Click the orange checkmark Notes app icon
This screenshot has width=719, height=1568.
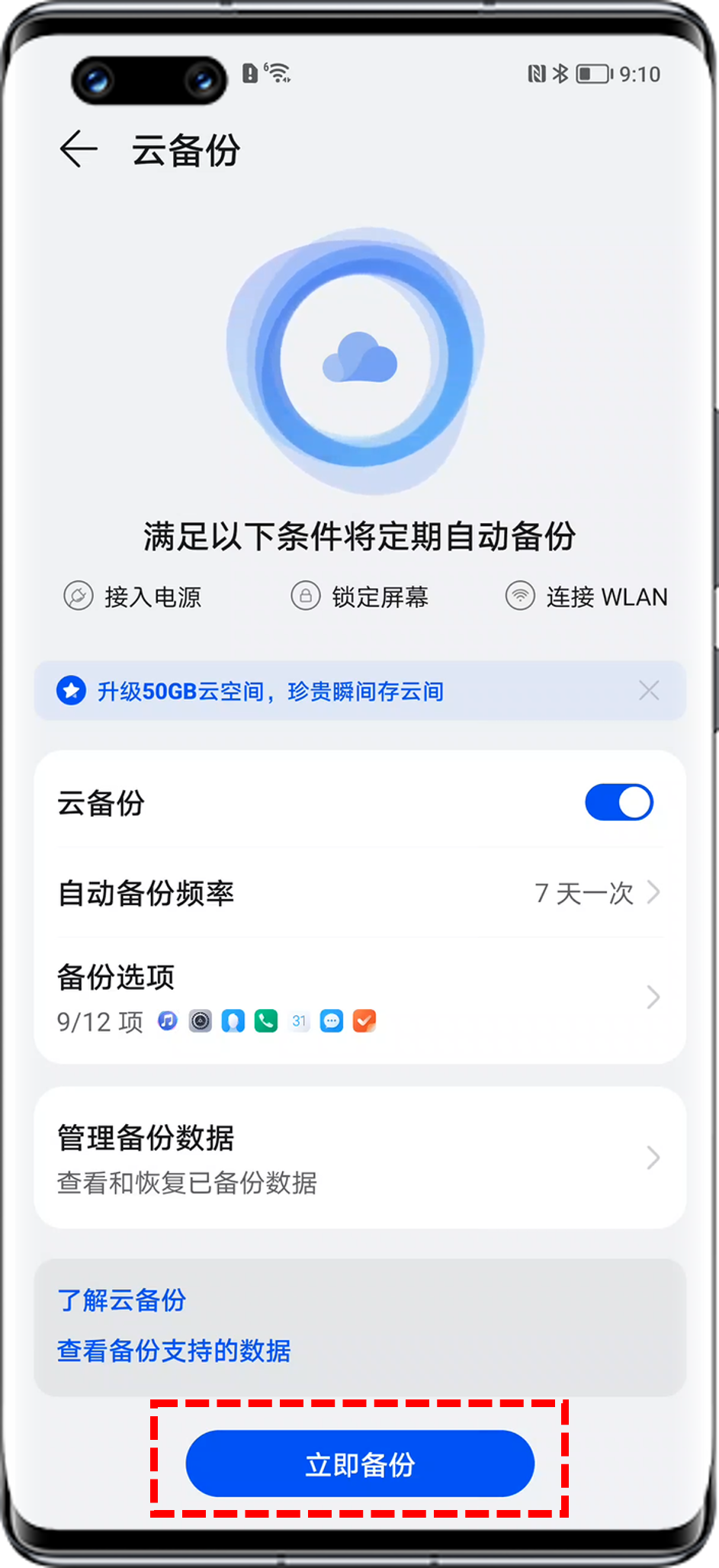[364, 1020]
